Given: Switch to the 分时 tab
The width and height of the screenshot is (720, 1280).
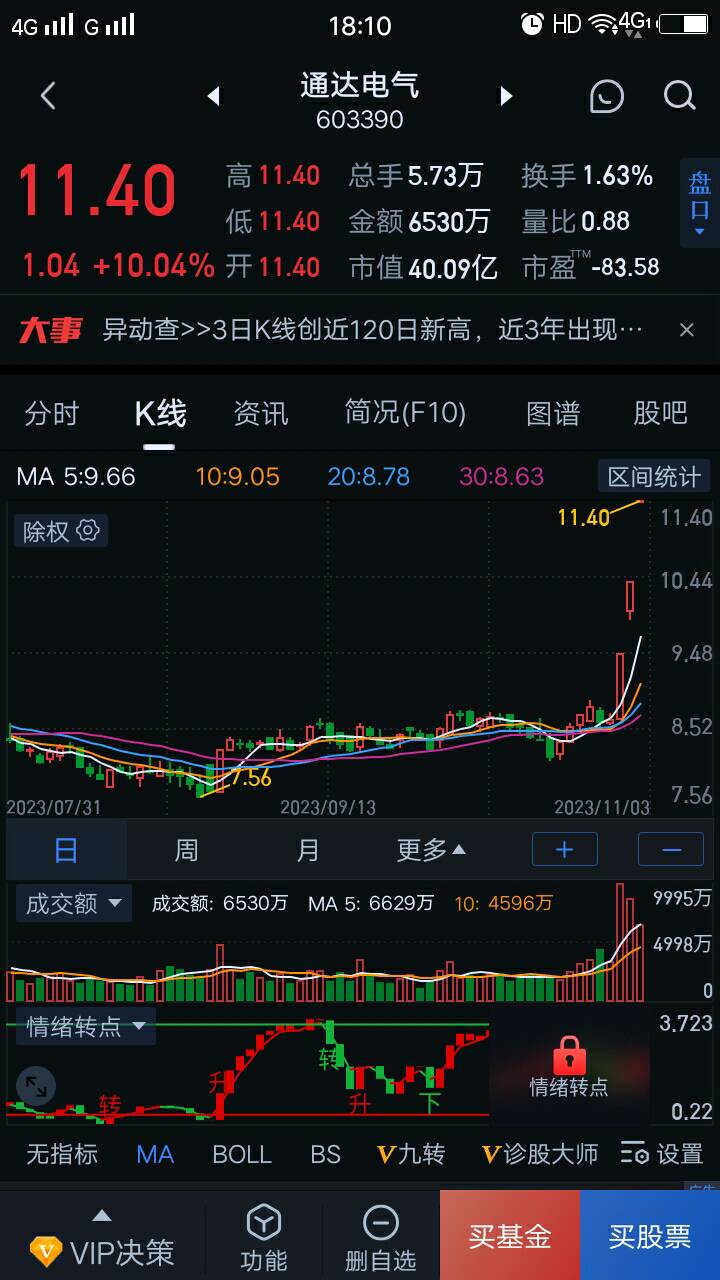Looking at the screenshot, I should coord(51,413).
